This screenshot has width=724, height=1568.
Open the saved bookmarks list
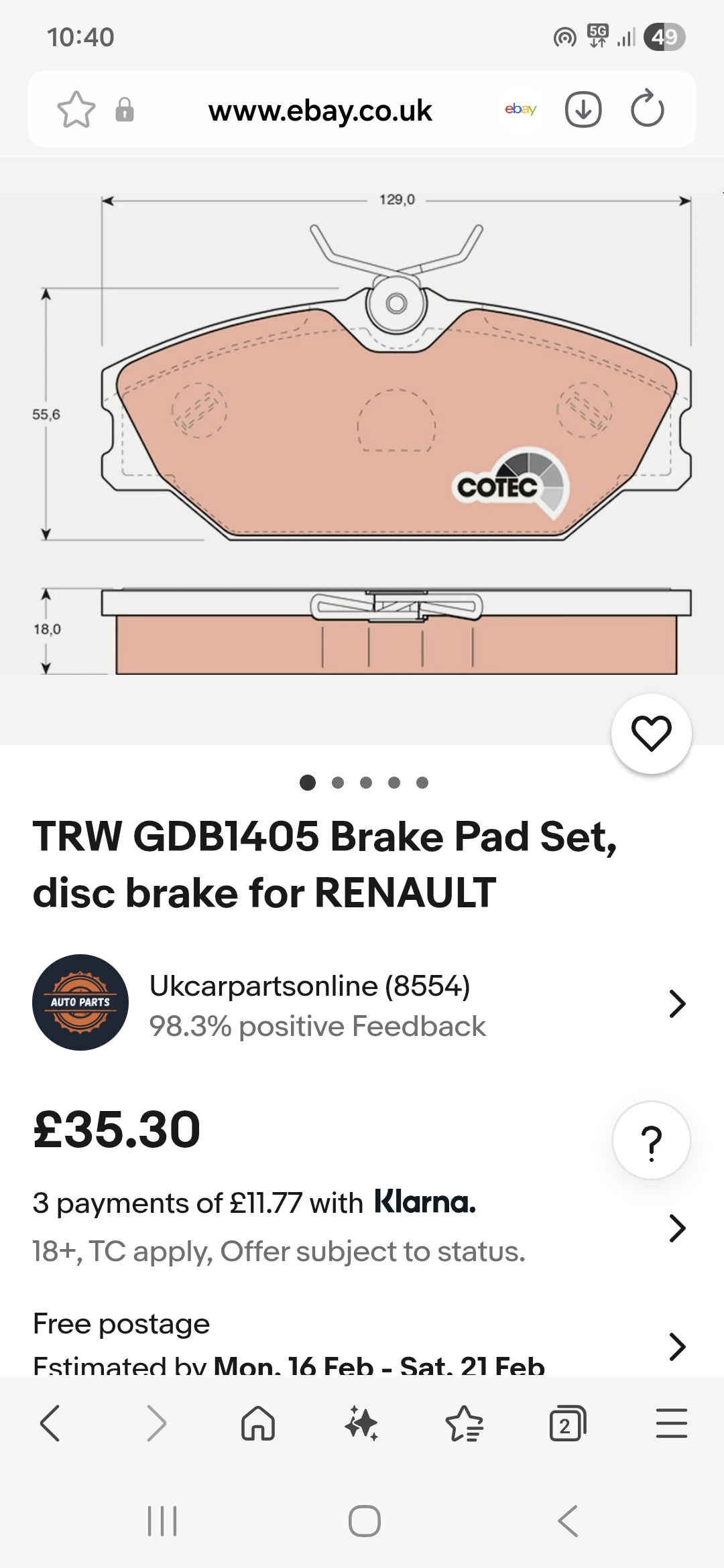click(465, 1423)
